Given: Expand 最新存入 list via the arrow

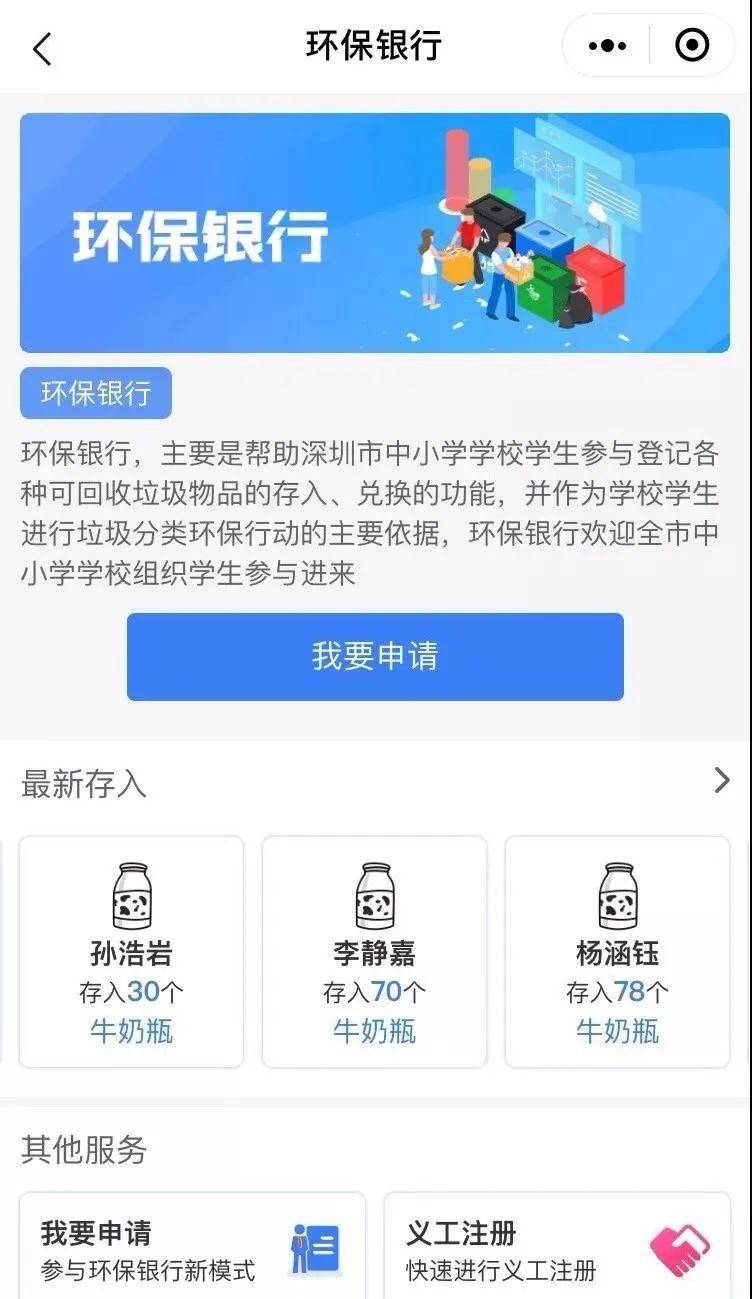Looking at the screenshot, I should coord(721,781).
